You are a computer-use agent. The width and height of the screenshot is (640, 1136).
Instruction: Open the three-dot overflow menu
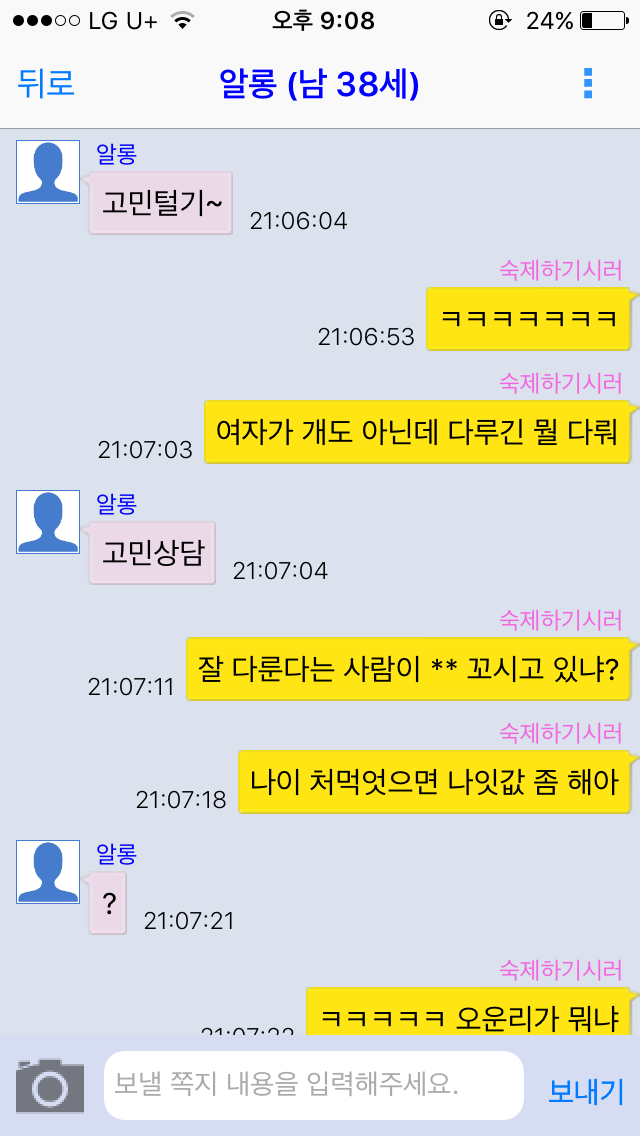click(588, 84)
